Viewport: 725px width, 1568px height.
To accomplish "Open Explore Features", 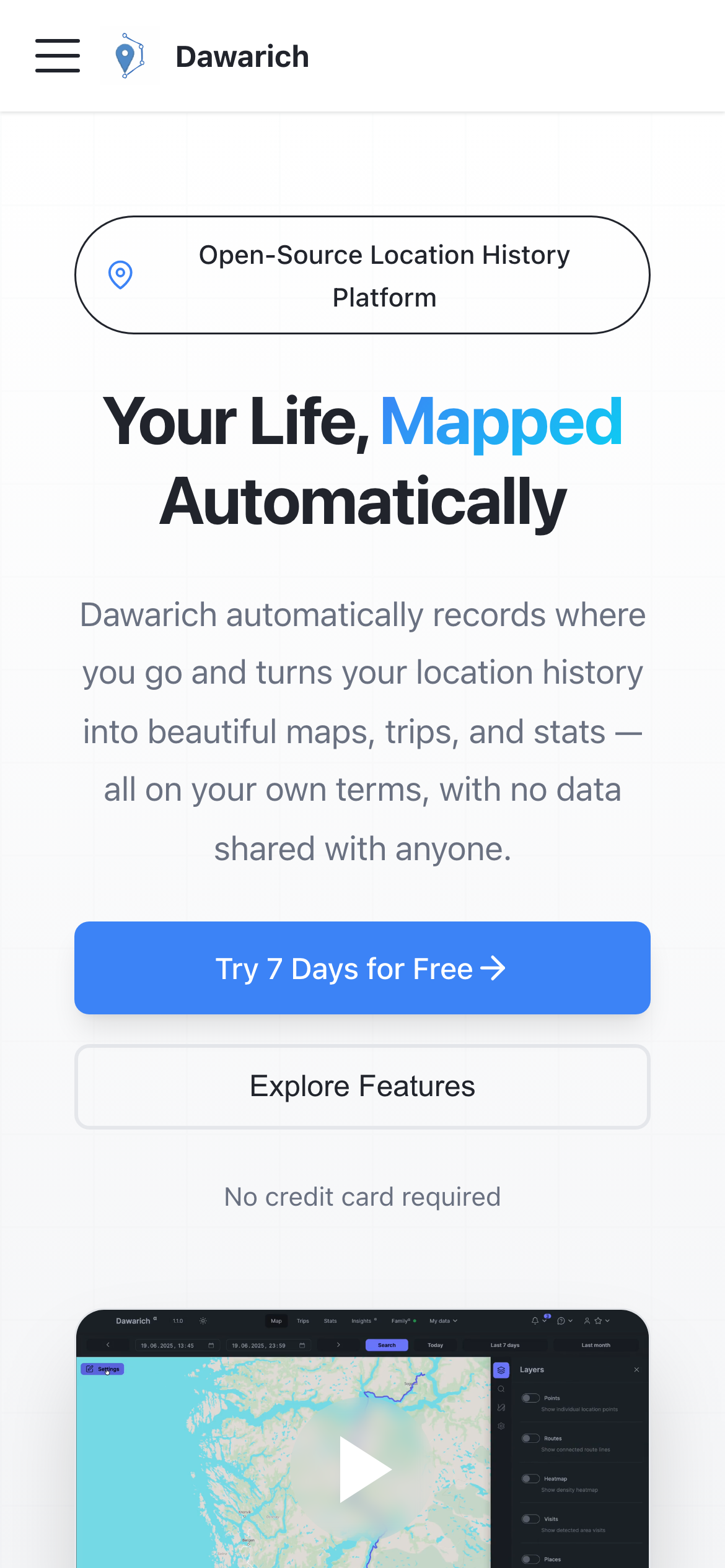I will [362, 1086].
